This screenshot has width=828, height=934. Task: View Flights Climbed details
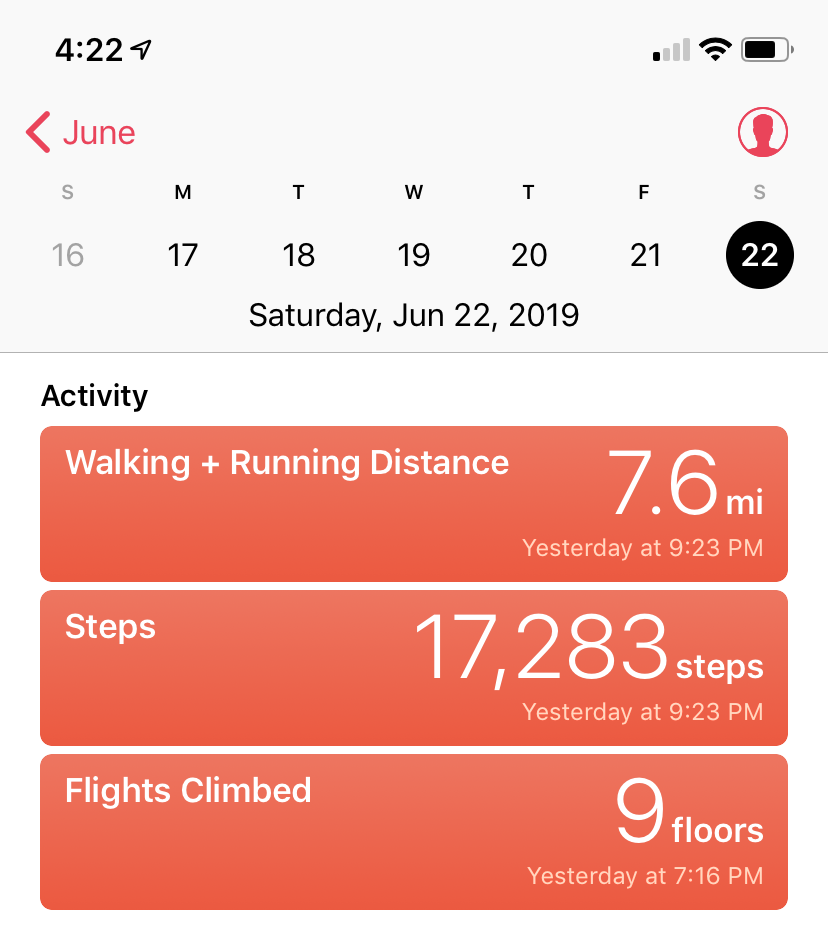pos(414,832)
